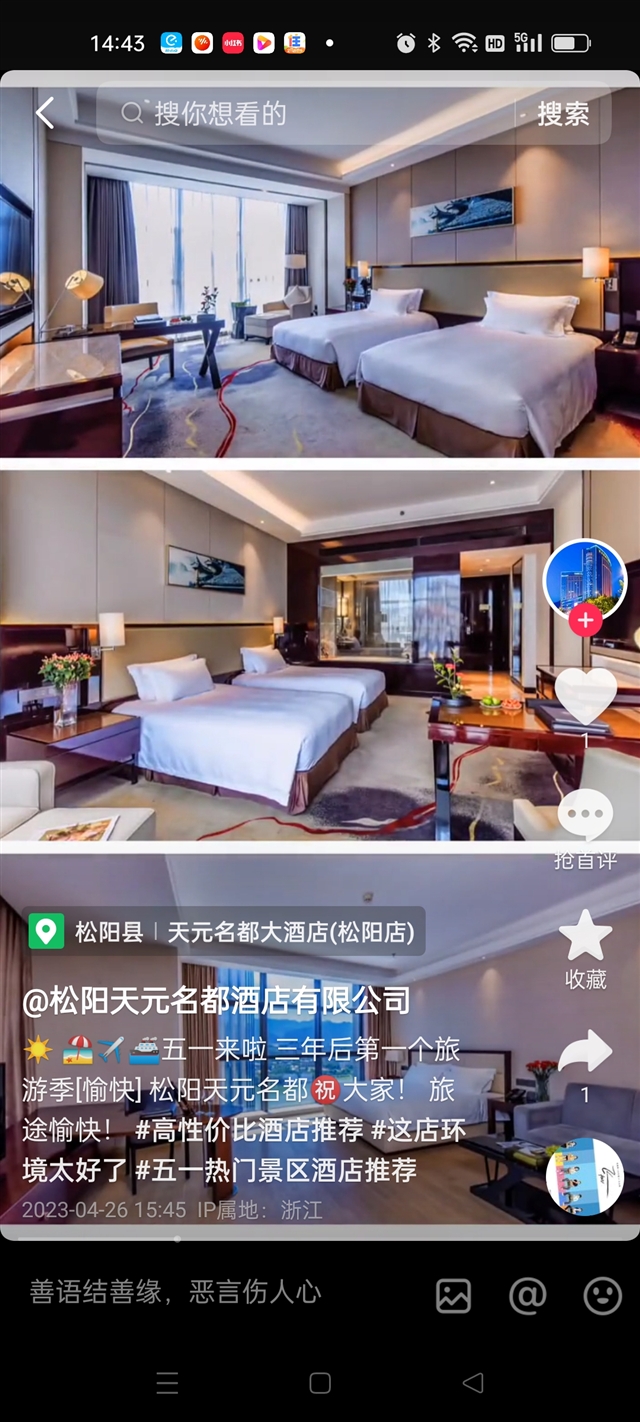The width and height of the screenshot is (640, 1422).
Task: Follow the author with the red plus
Action: coord(585,621)
